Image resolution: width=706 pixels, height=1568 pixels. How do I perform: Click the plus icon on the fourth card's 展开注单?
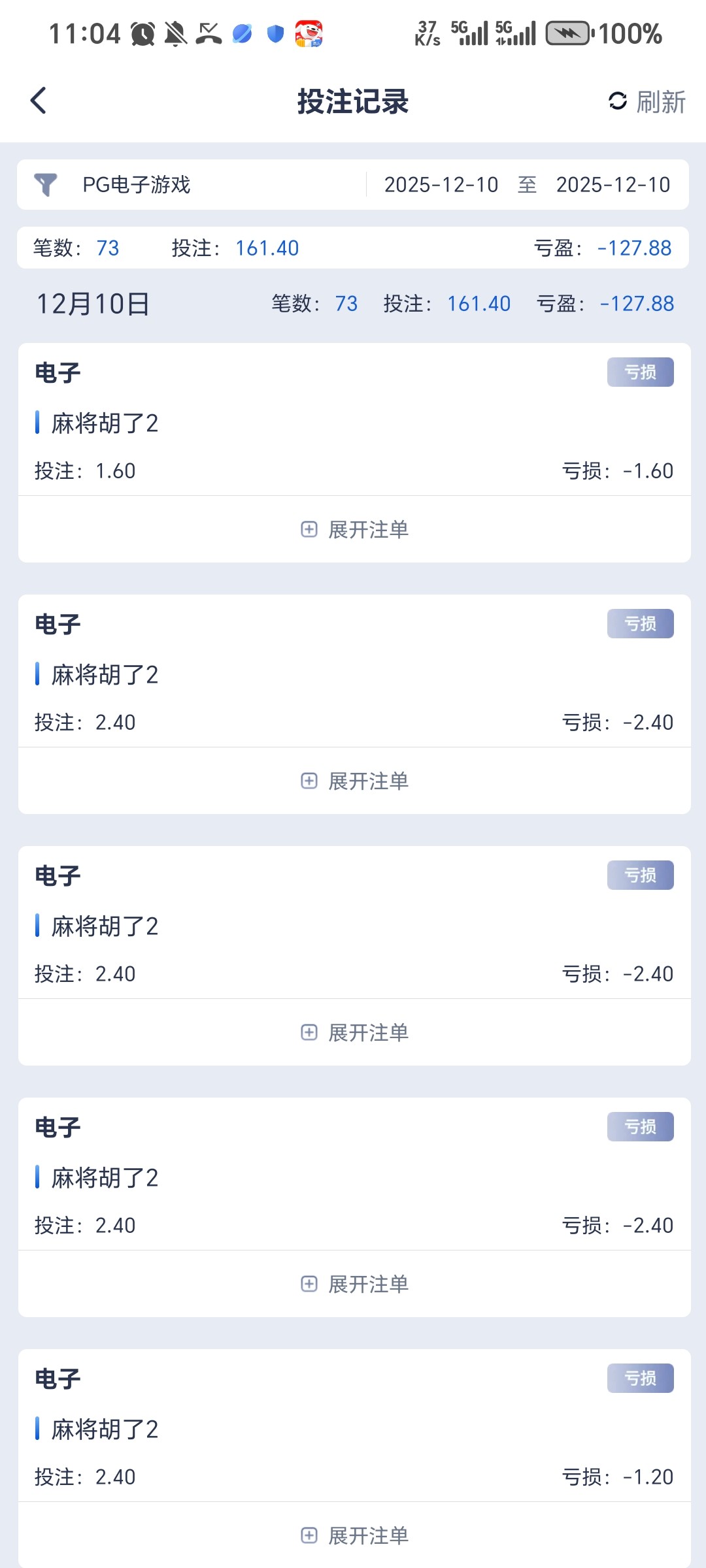309,1282
